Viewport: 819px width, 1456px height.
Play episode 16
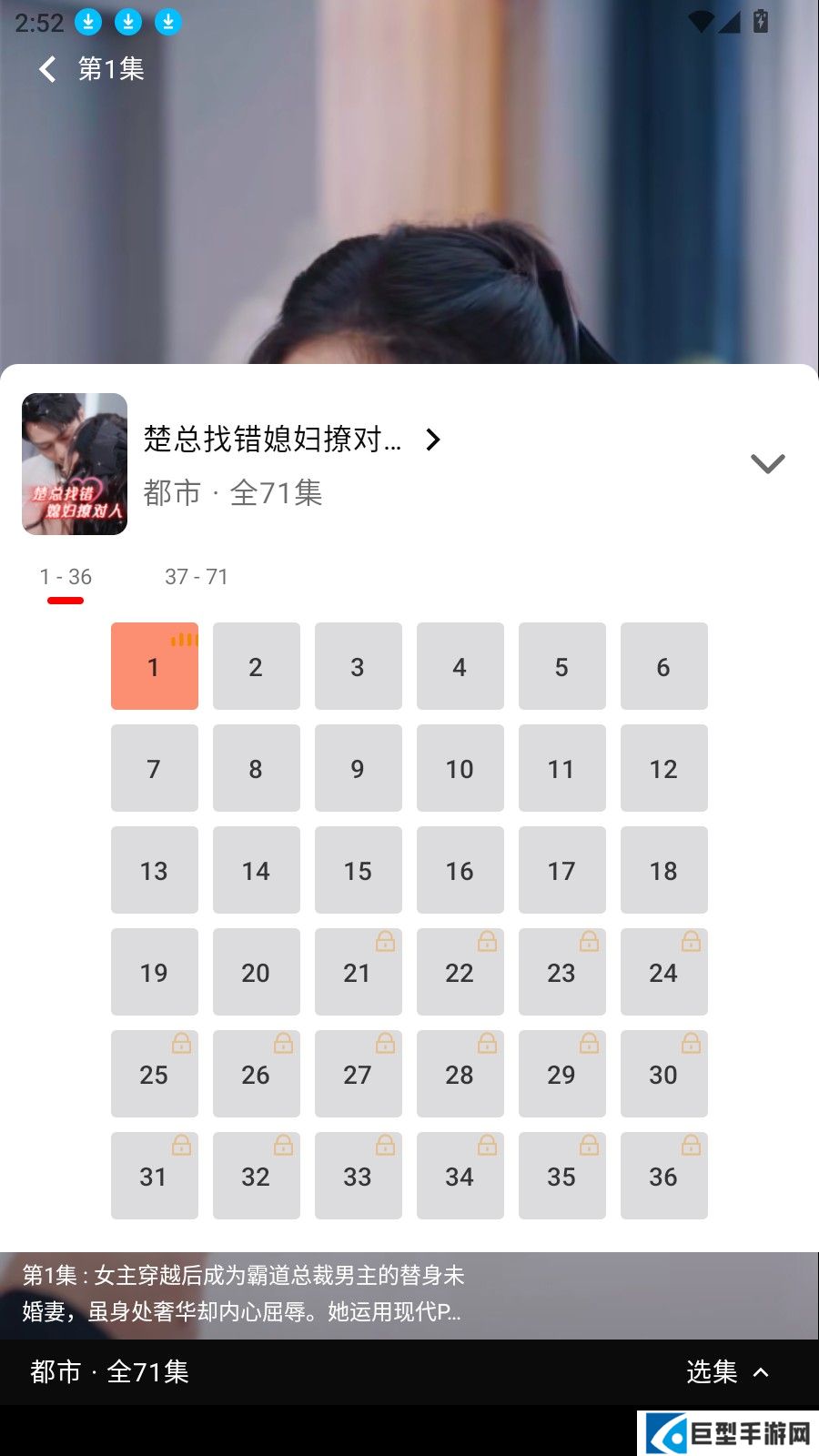coord(460,870)
